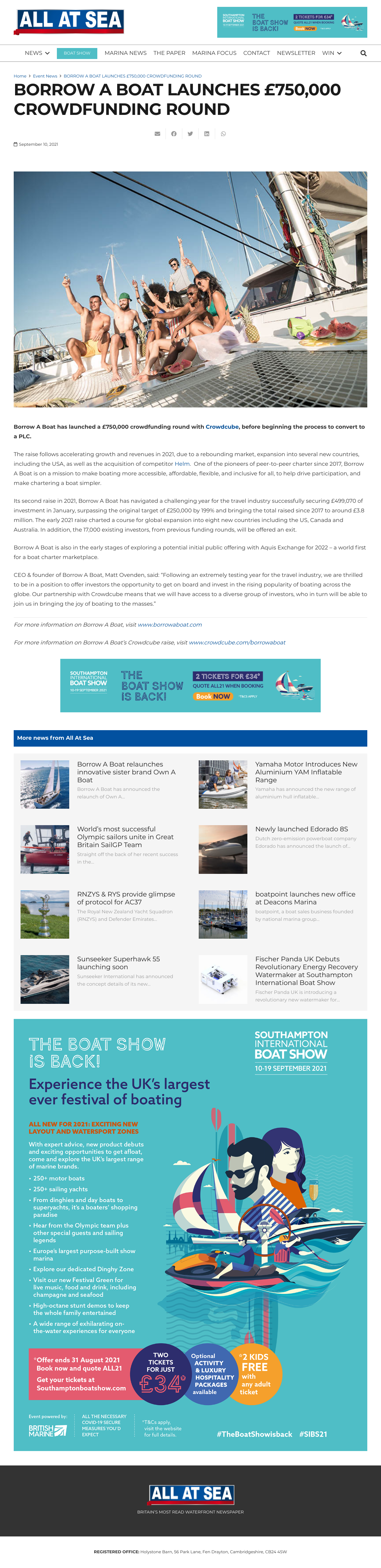Expand the WIN dropdown menu
Screen dimensions: 381x1568
[x=332, y=53]
